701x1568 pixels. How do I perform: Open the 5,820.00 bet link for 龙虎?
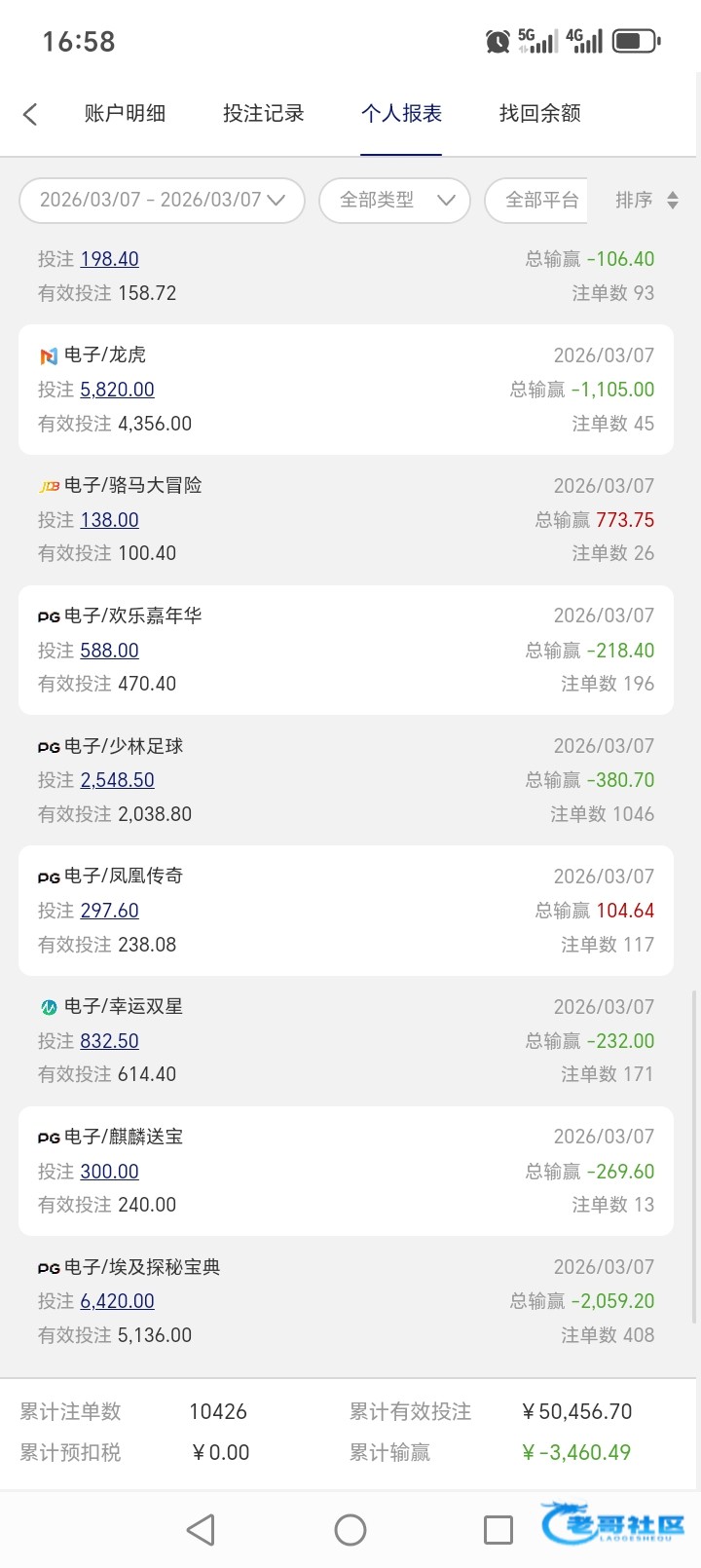tap(117, 390)
